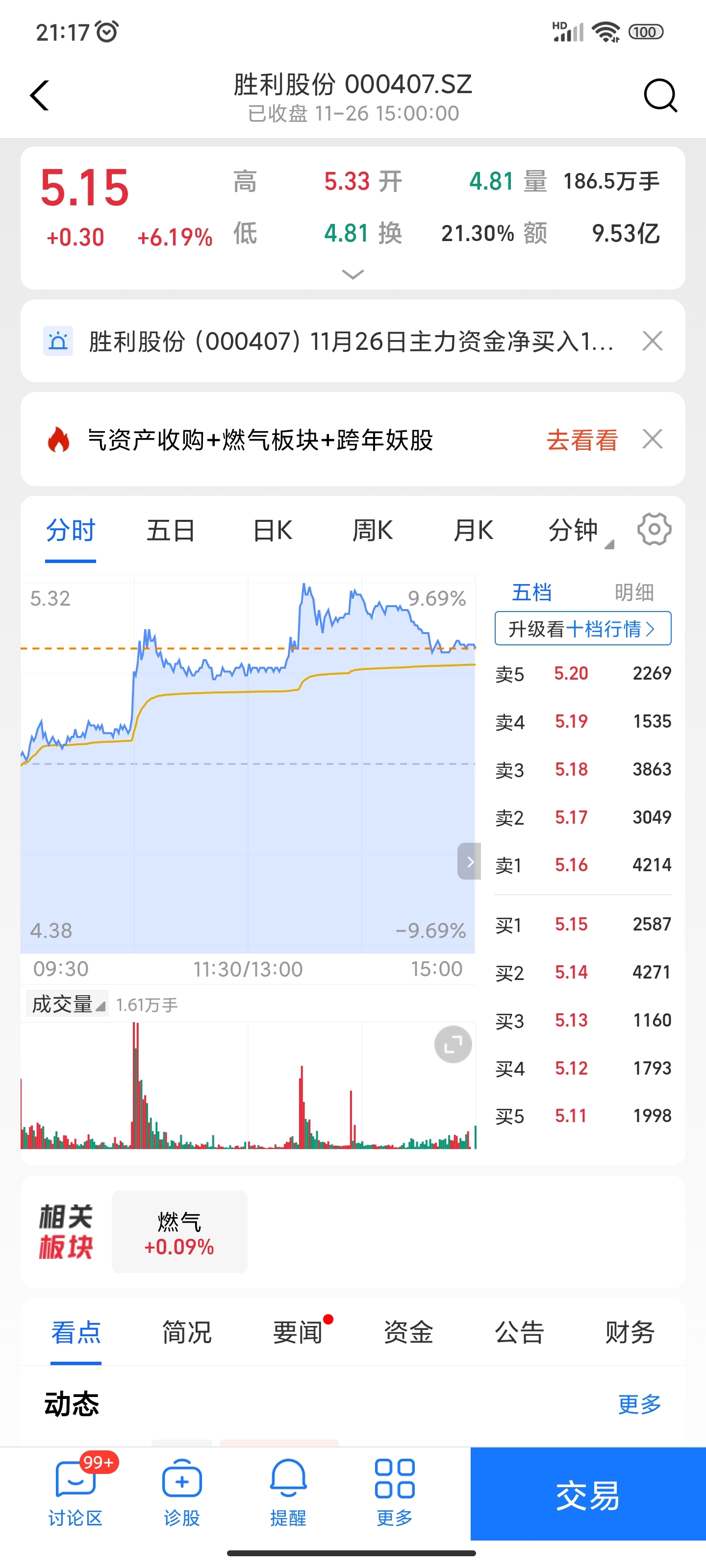Tap 升级看十档行情 upgrade button

pos(583,628)
